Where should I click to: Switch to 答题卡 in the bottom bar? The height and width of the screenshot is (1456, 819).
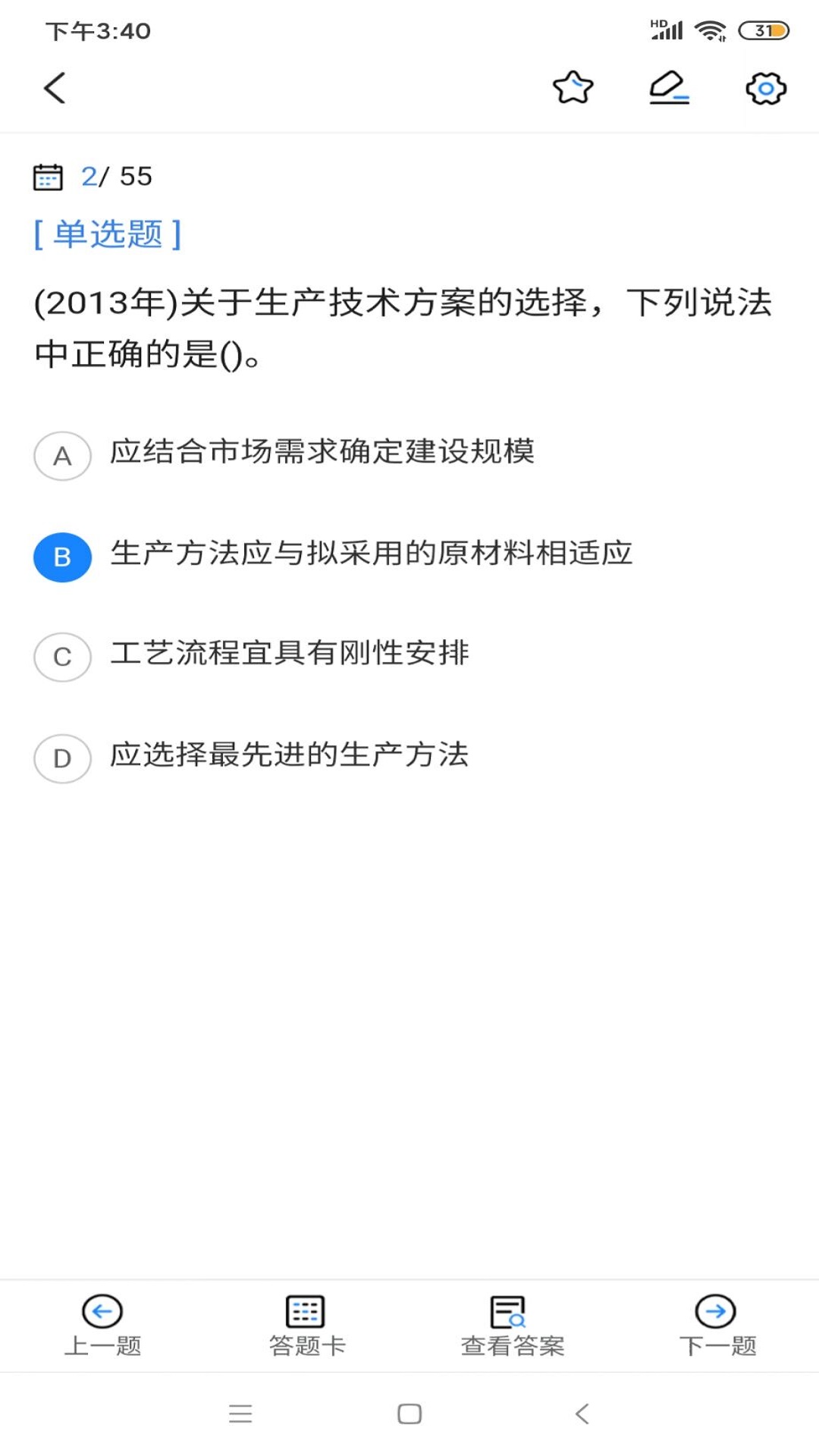click(306, 1345)
